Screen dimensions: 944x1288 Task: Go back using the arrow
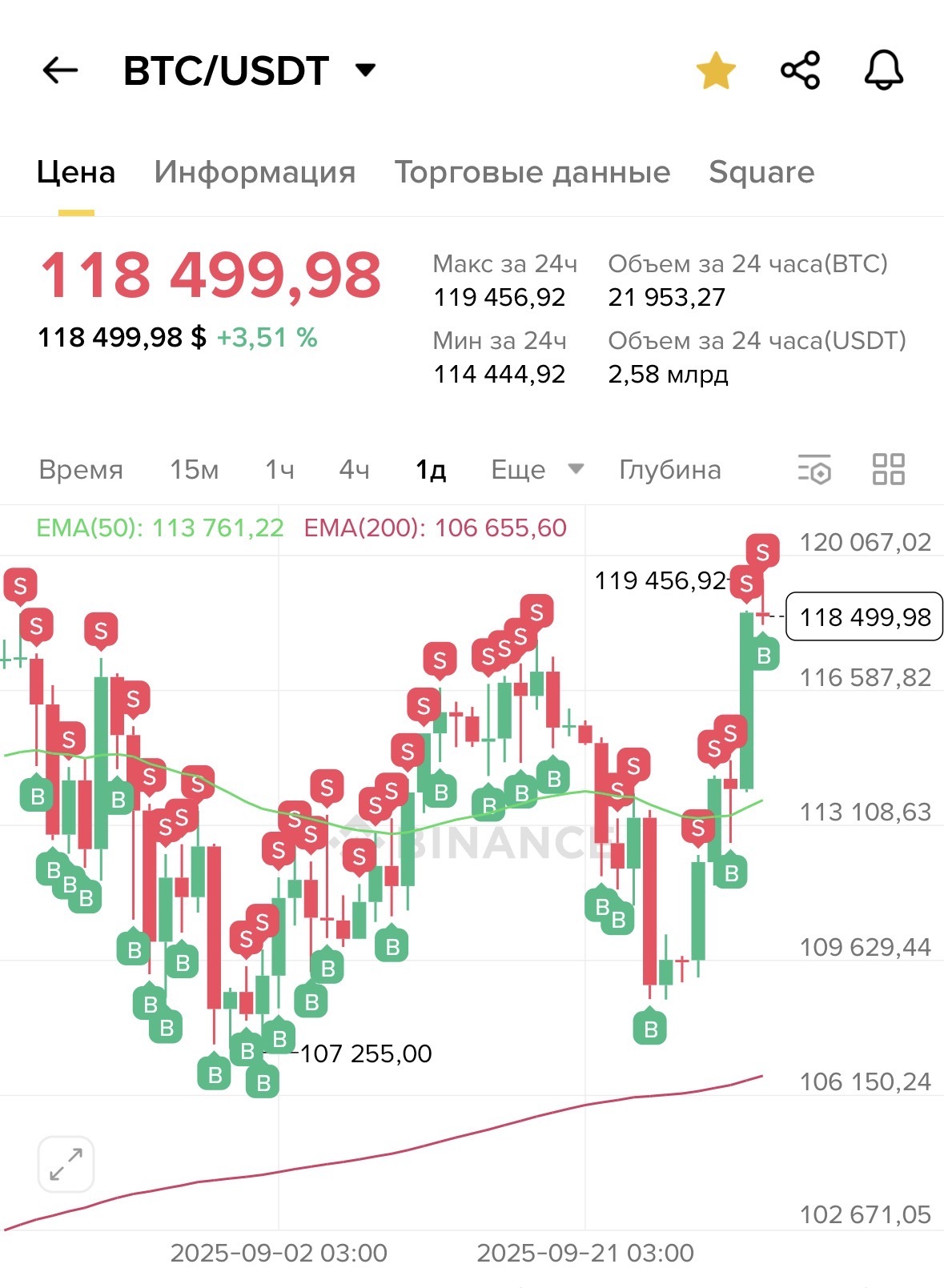point(60,70)
